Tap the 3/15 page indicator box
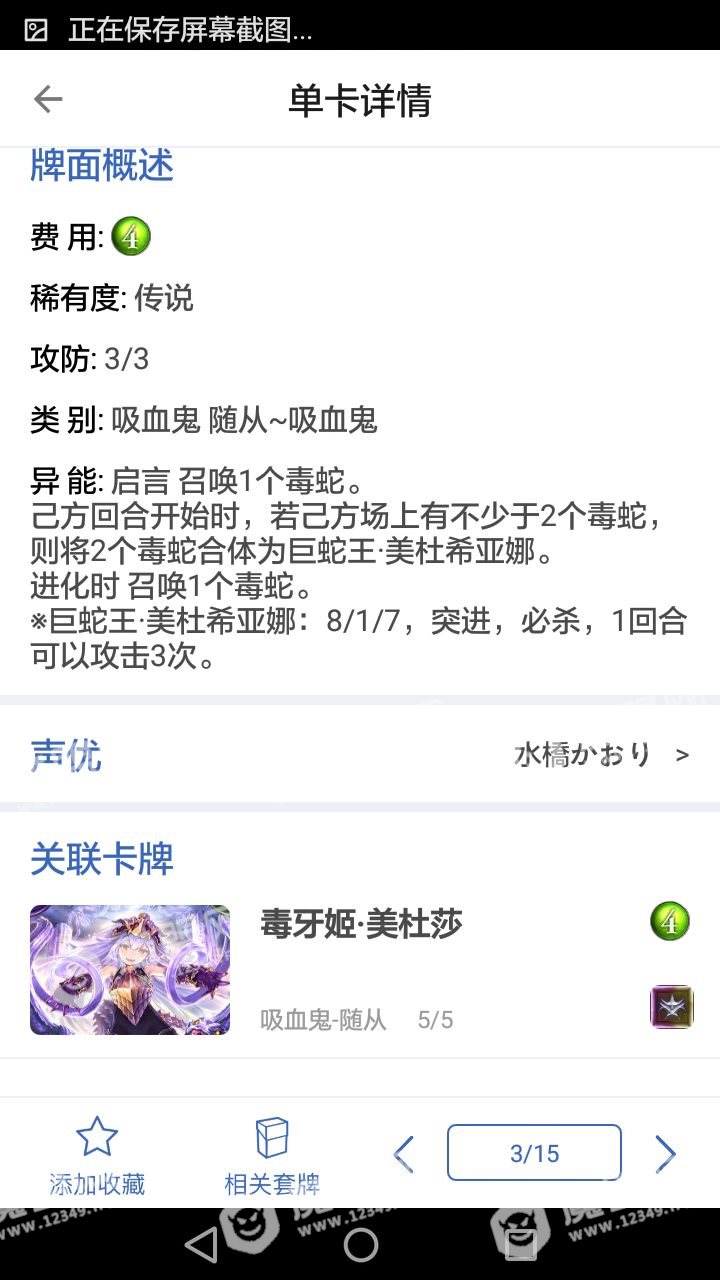720x1280 pixels. (534, 1153)
